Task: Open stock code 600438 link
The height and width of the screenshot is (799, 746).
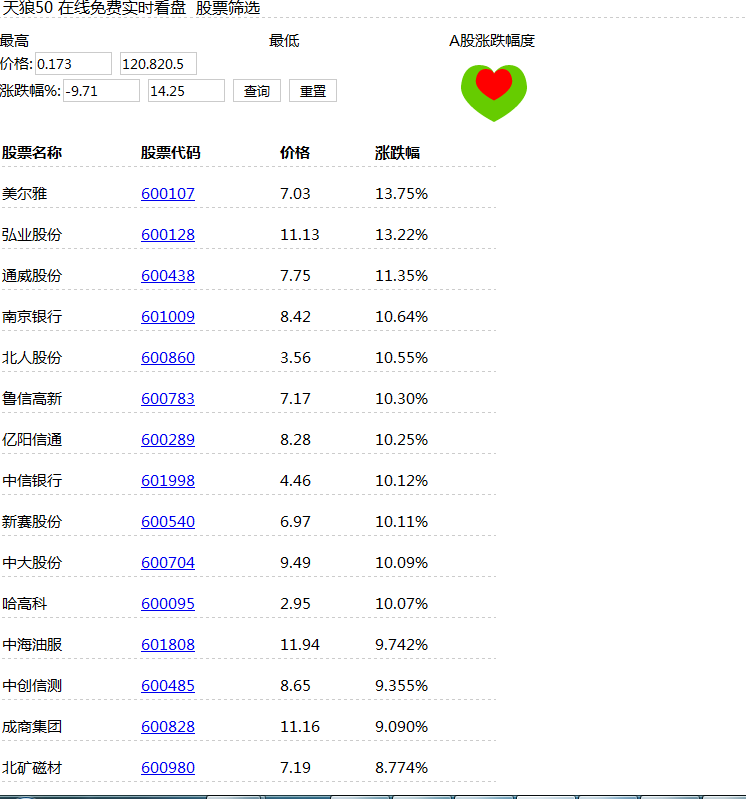Action: point(168,276)
